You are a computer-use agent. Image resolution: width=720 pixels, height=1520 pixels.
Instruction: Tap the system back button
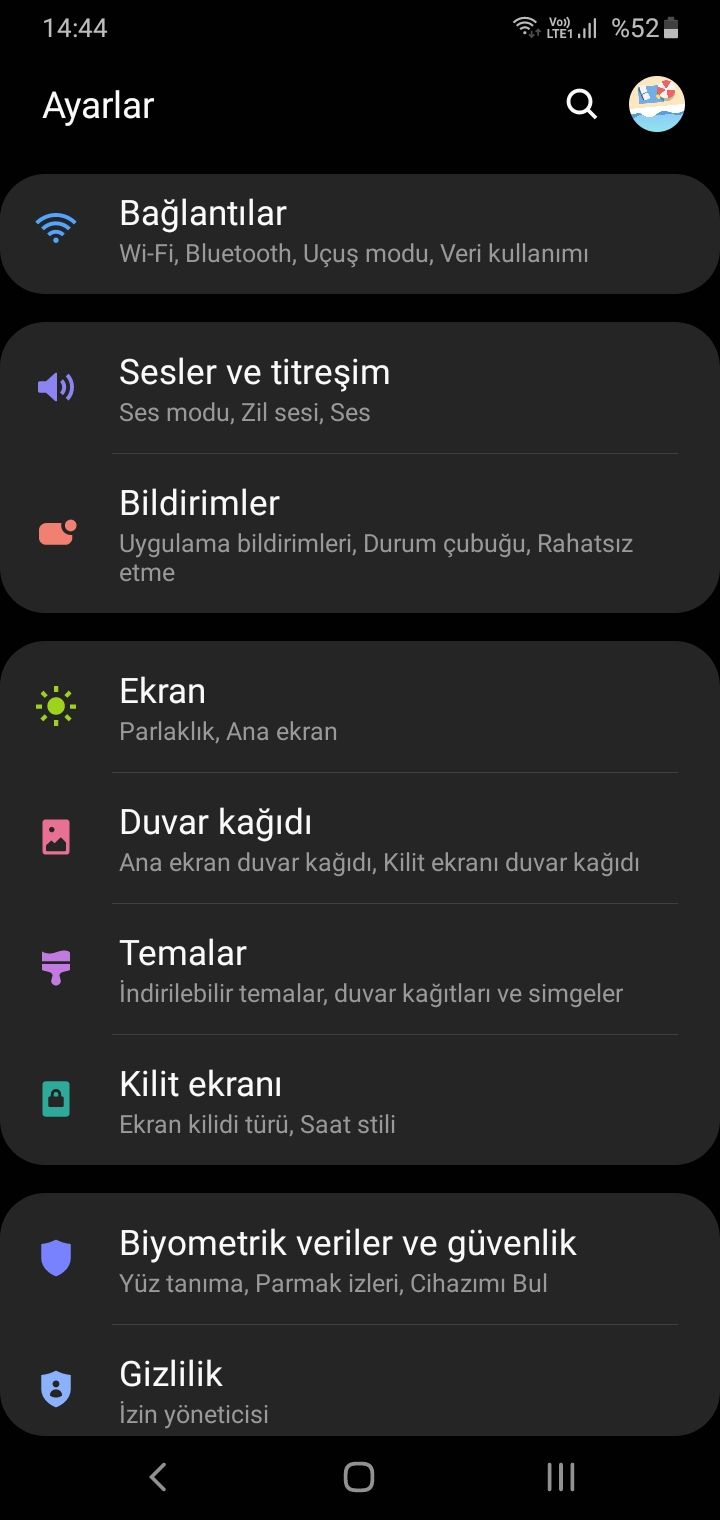pyautogui.click(x=158, y=1477)
